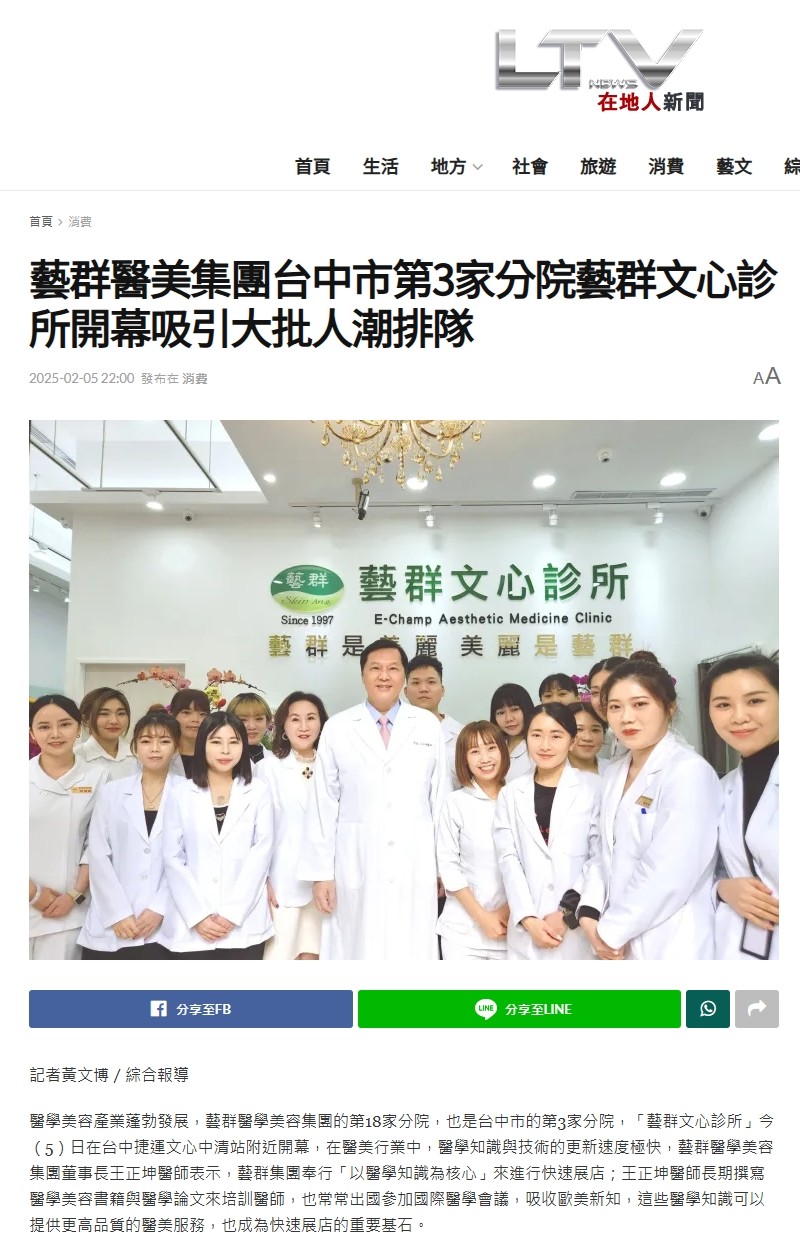Share the article to Facebook
The height and width of the screenshot is (1250, 800).
coord(190,1009)
